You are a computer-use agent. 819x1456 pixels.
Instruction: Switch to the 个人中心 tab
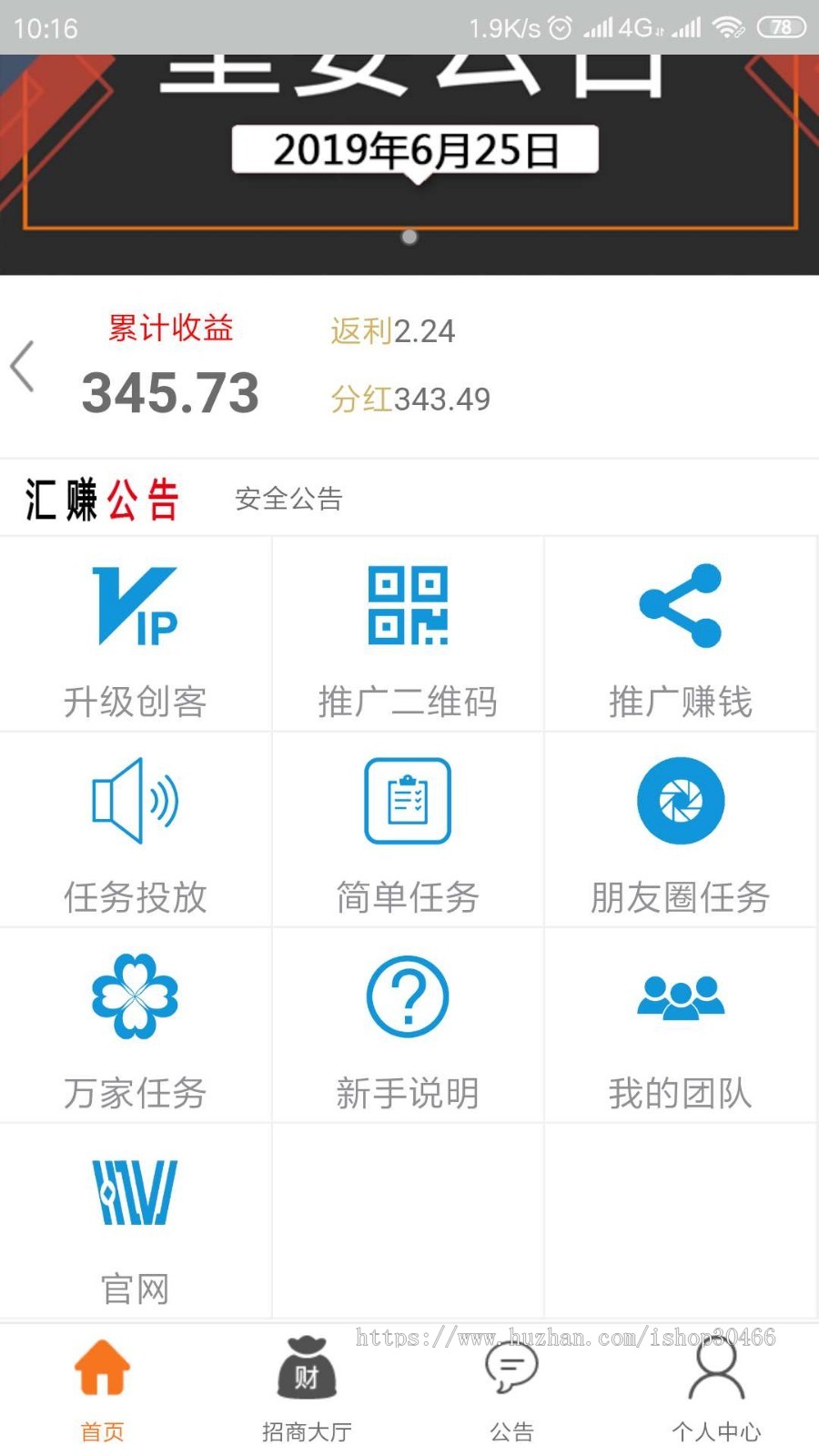pos(716,1392)
